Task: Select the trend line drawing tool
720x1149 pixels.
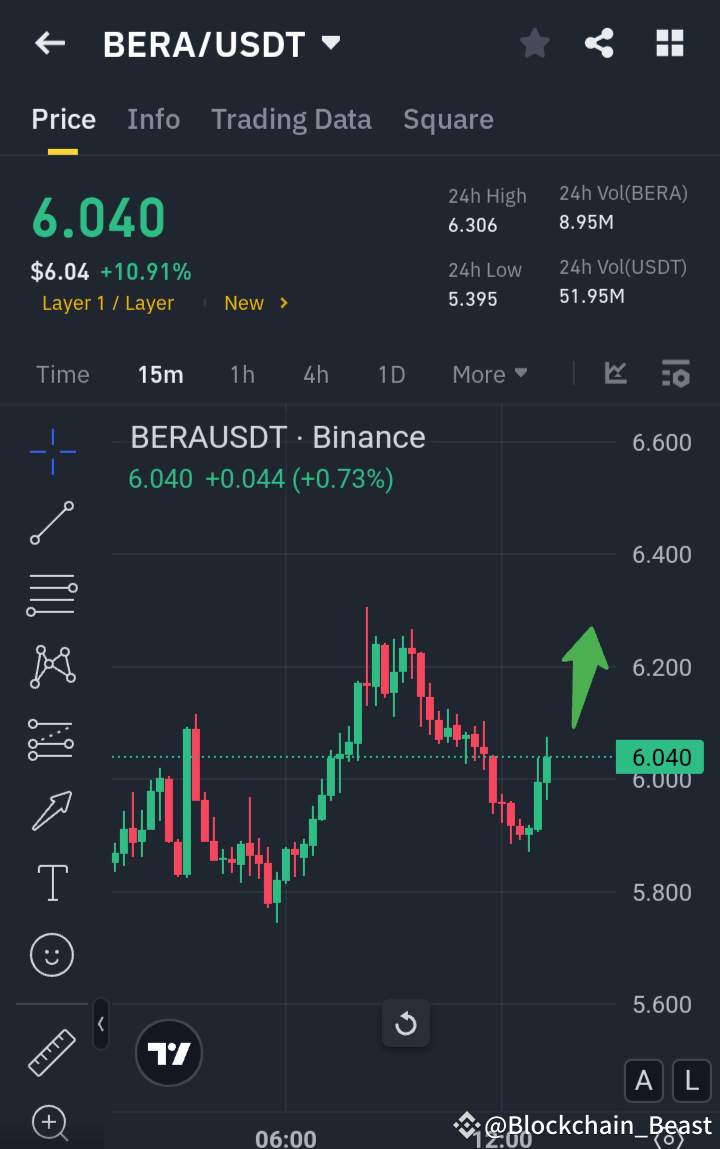Action: coord(51,523)
